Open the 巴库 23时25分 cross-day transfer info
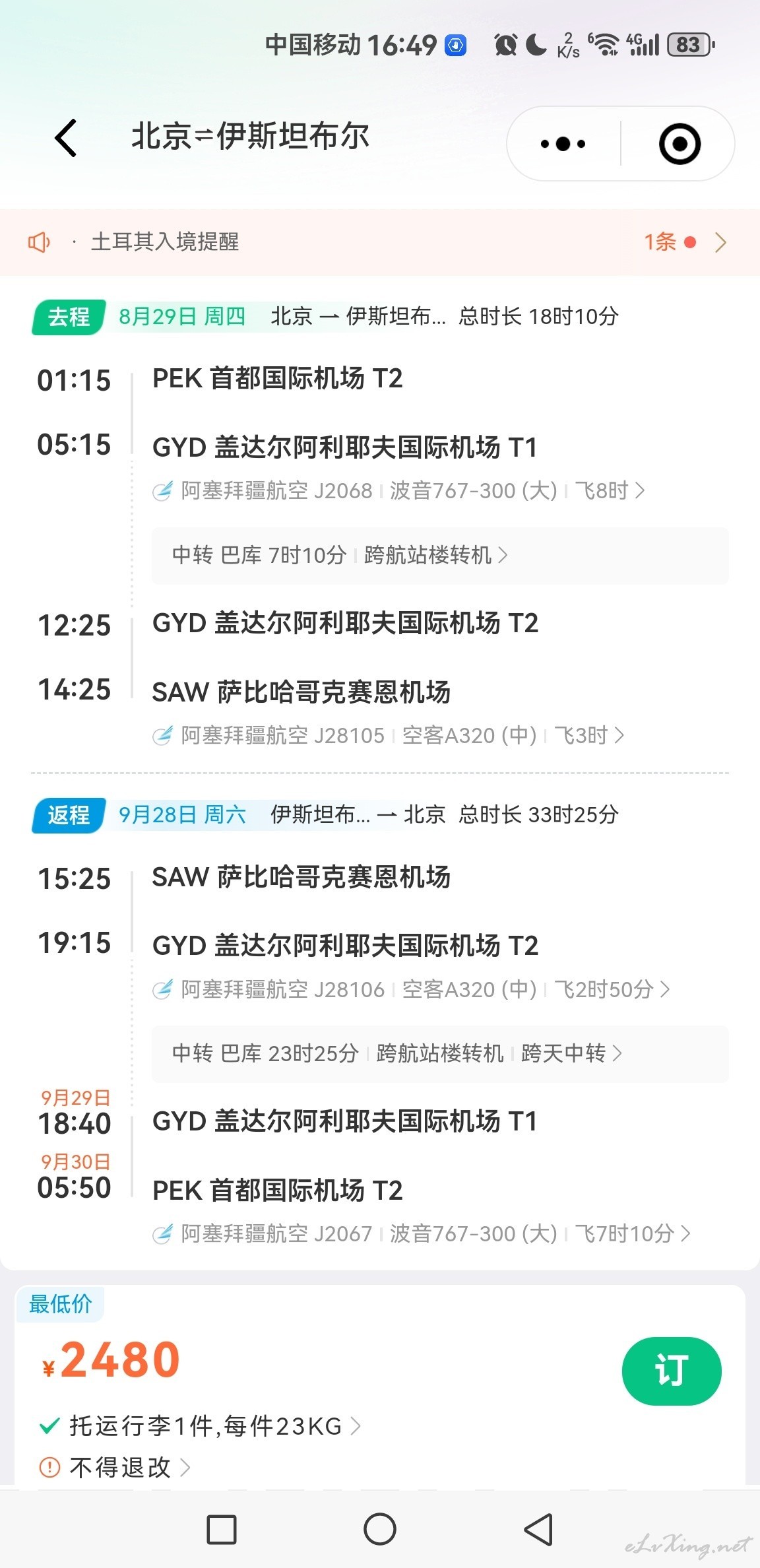 point(440,1053)
